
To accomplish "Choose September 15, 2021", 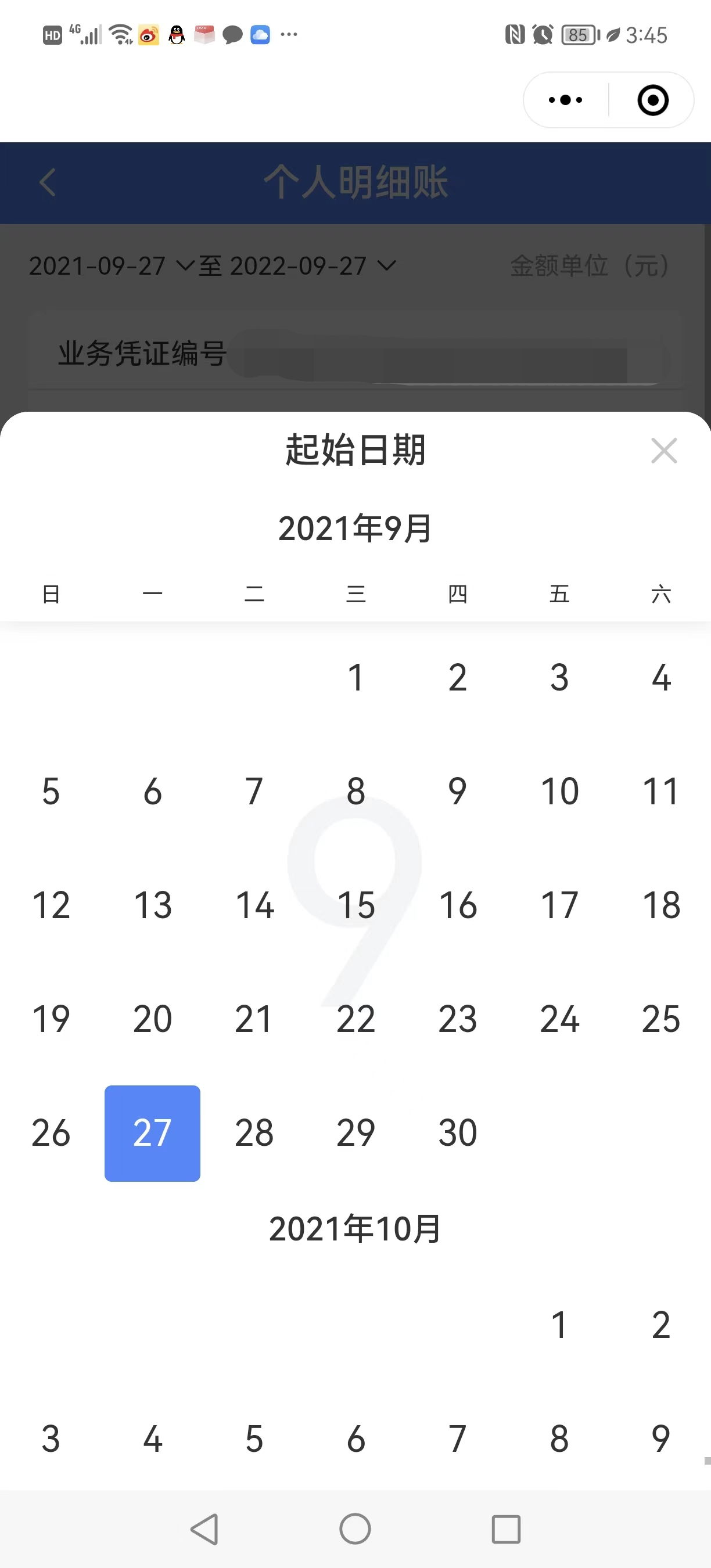I will (x=355, y=905).
